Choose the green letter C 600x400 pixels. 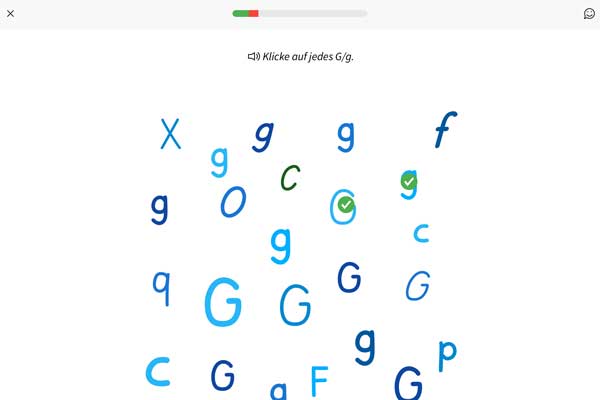(290, 178)
